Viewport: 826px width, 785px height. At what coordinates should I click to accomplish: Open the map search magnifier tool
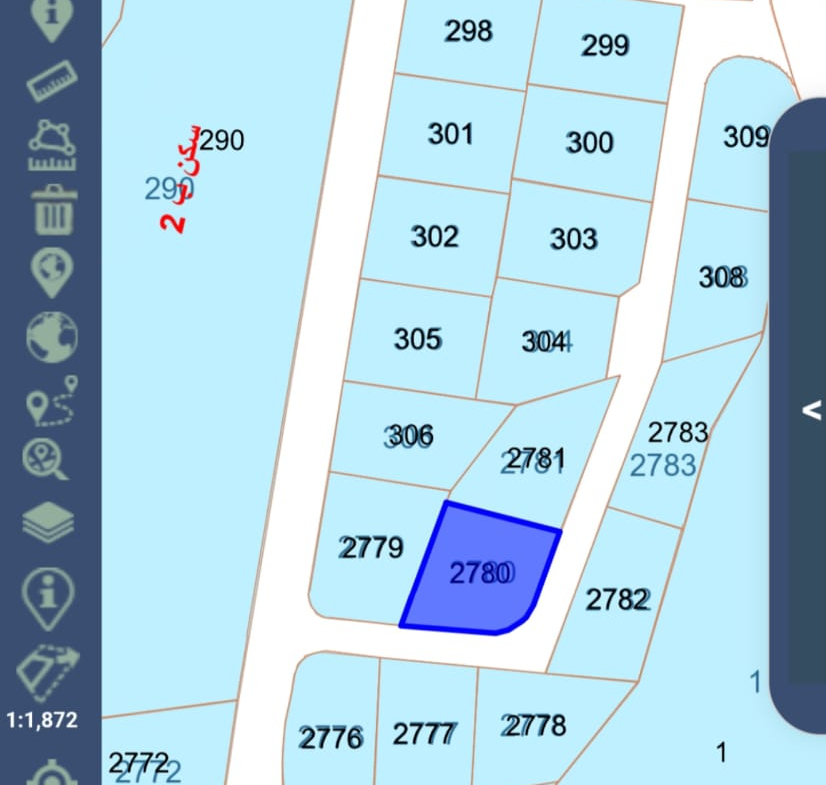[45, 459]
